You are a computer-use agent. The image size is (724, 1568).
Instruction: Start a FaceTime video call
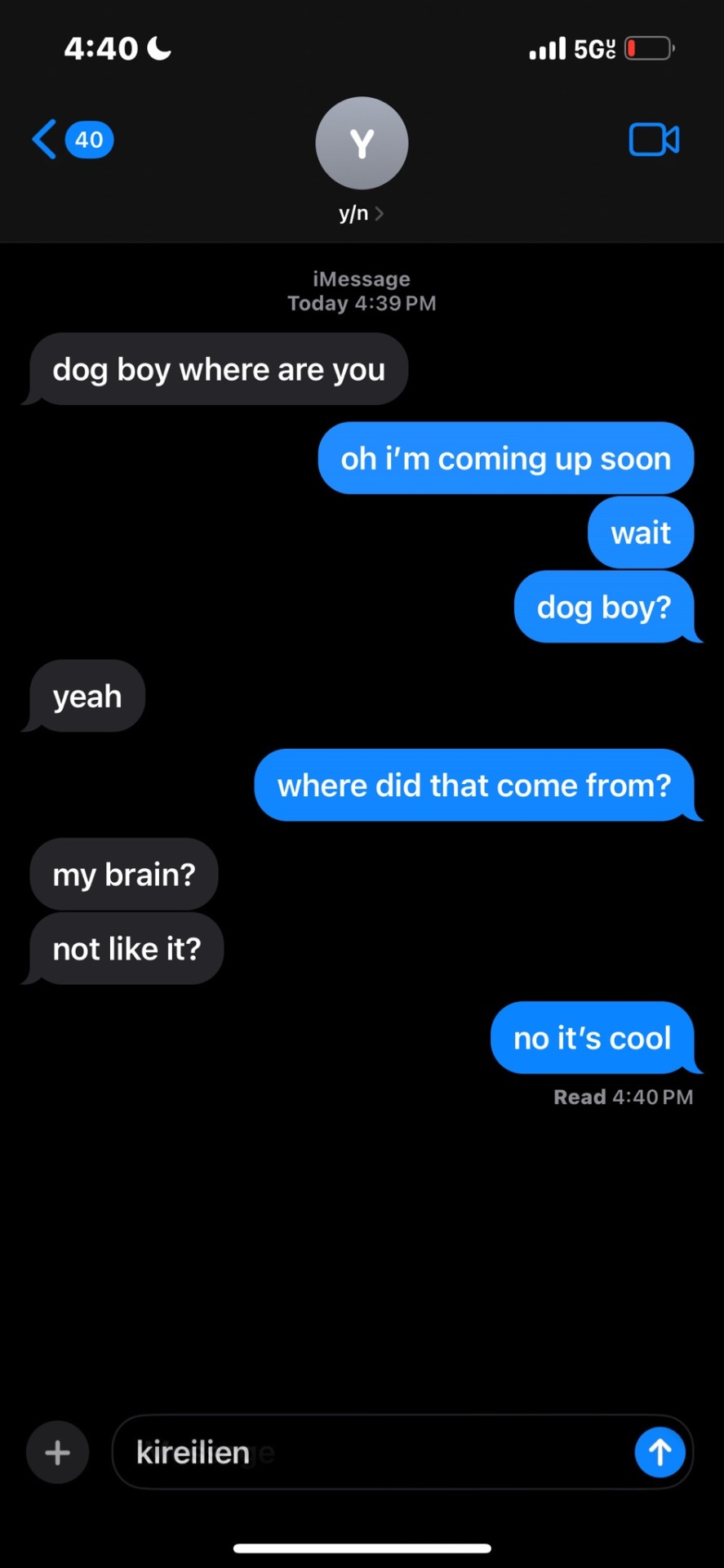[653, 140]
